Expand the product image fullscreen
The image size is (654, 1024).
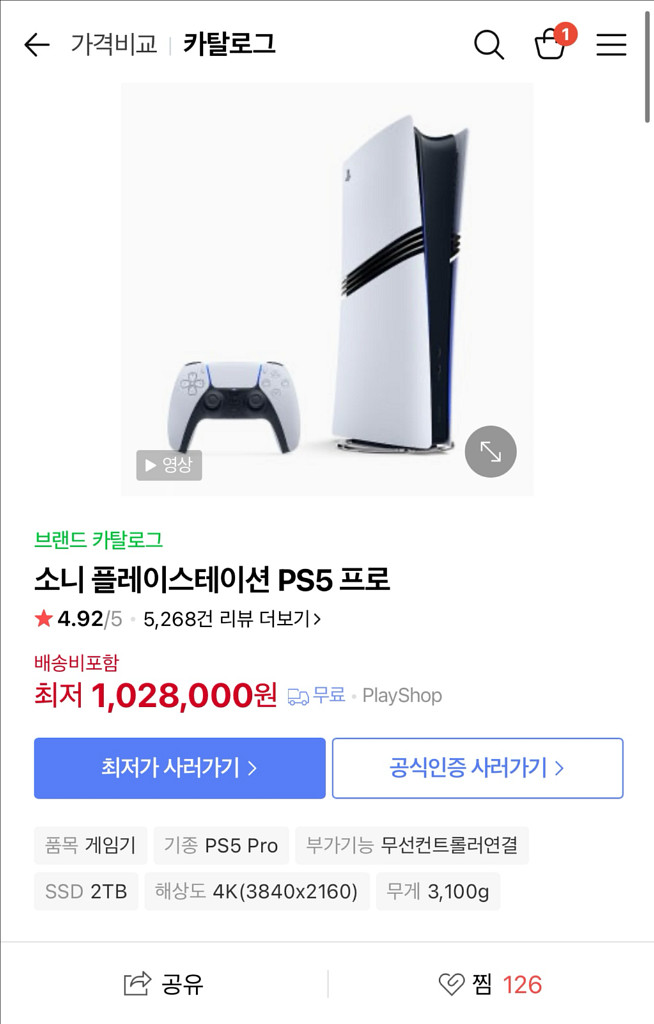[491, 451]
